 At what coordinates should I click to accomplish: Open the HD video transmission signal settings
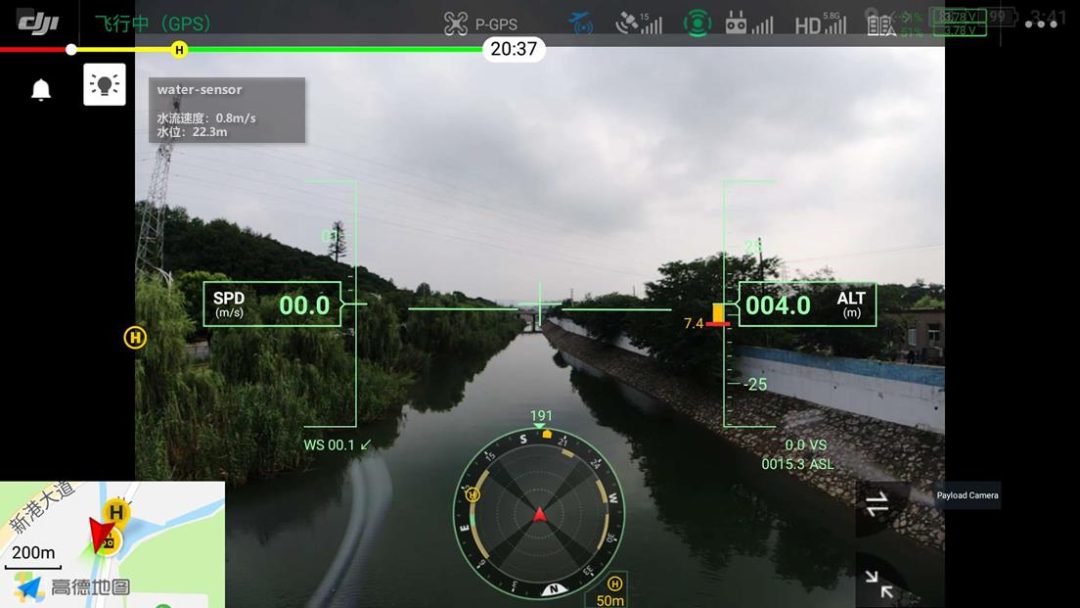(x=821, y=23)
